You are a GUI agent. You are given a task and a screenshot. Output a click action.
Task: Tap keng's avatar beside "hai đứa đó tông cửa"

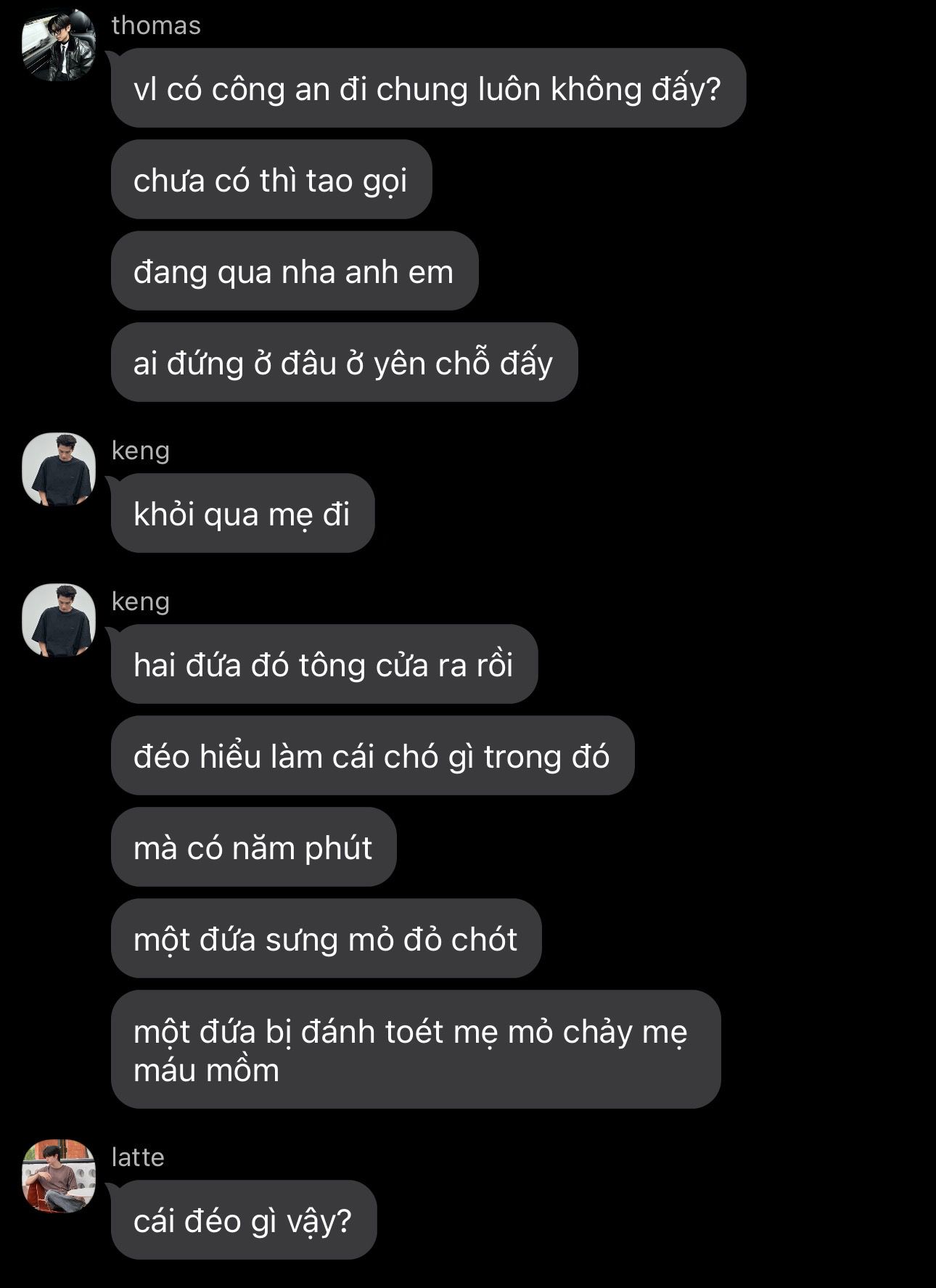[59, 620]
